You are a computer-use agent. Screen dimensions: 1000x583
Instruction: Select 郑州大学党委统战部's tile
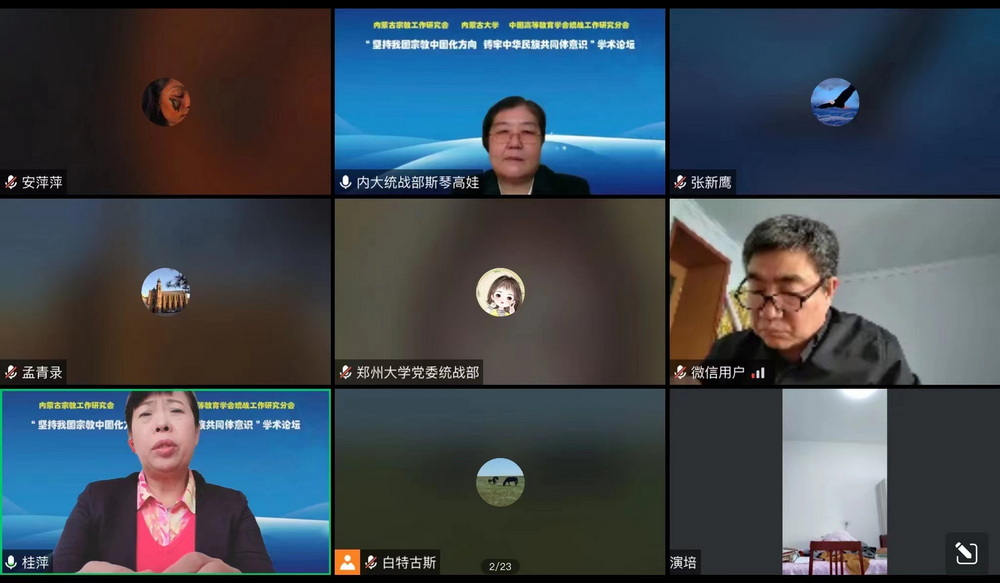click(500, 291)
